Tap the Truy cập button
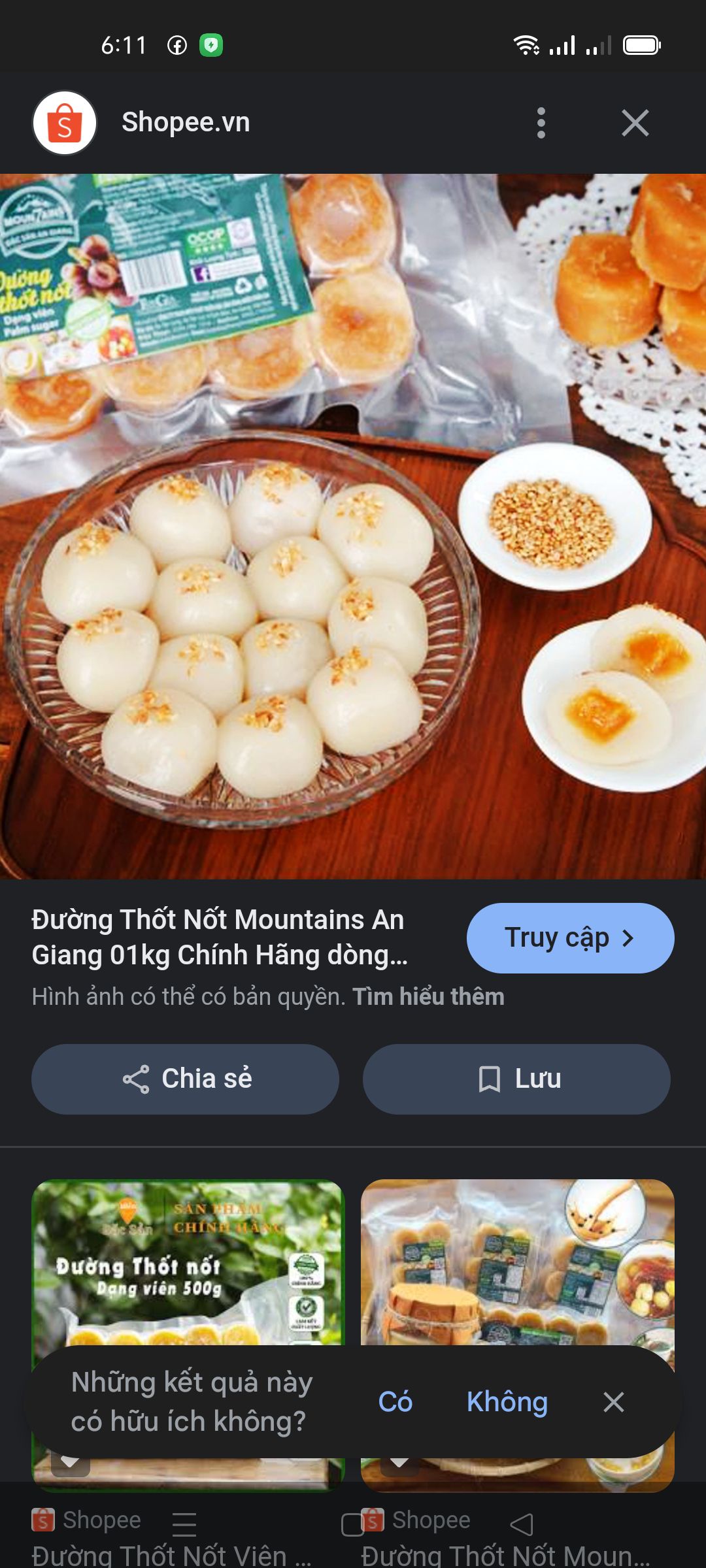Viewport: 706px width, 1568px height. (570, 938)
